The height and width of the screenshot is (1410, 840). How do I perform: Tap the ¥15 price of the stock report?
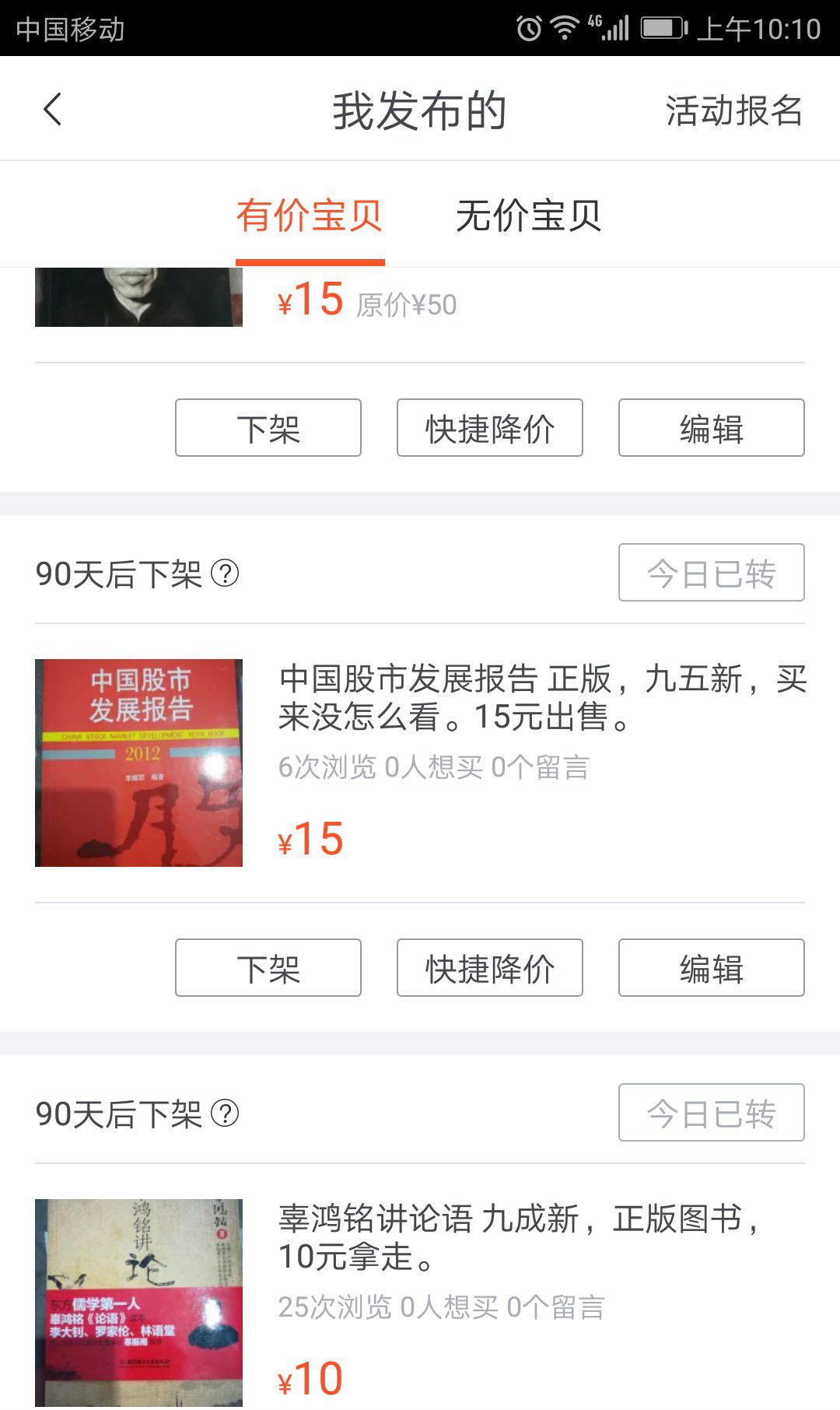click(310, 839)
